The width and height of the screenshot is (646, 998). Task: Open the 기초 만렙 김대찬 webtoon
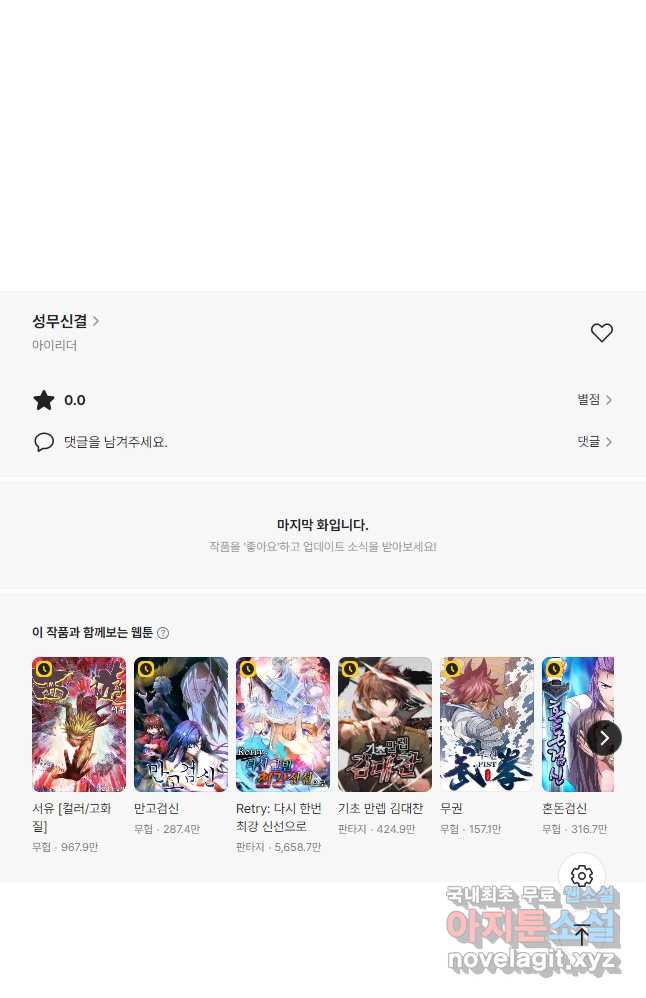pos(385,724)
